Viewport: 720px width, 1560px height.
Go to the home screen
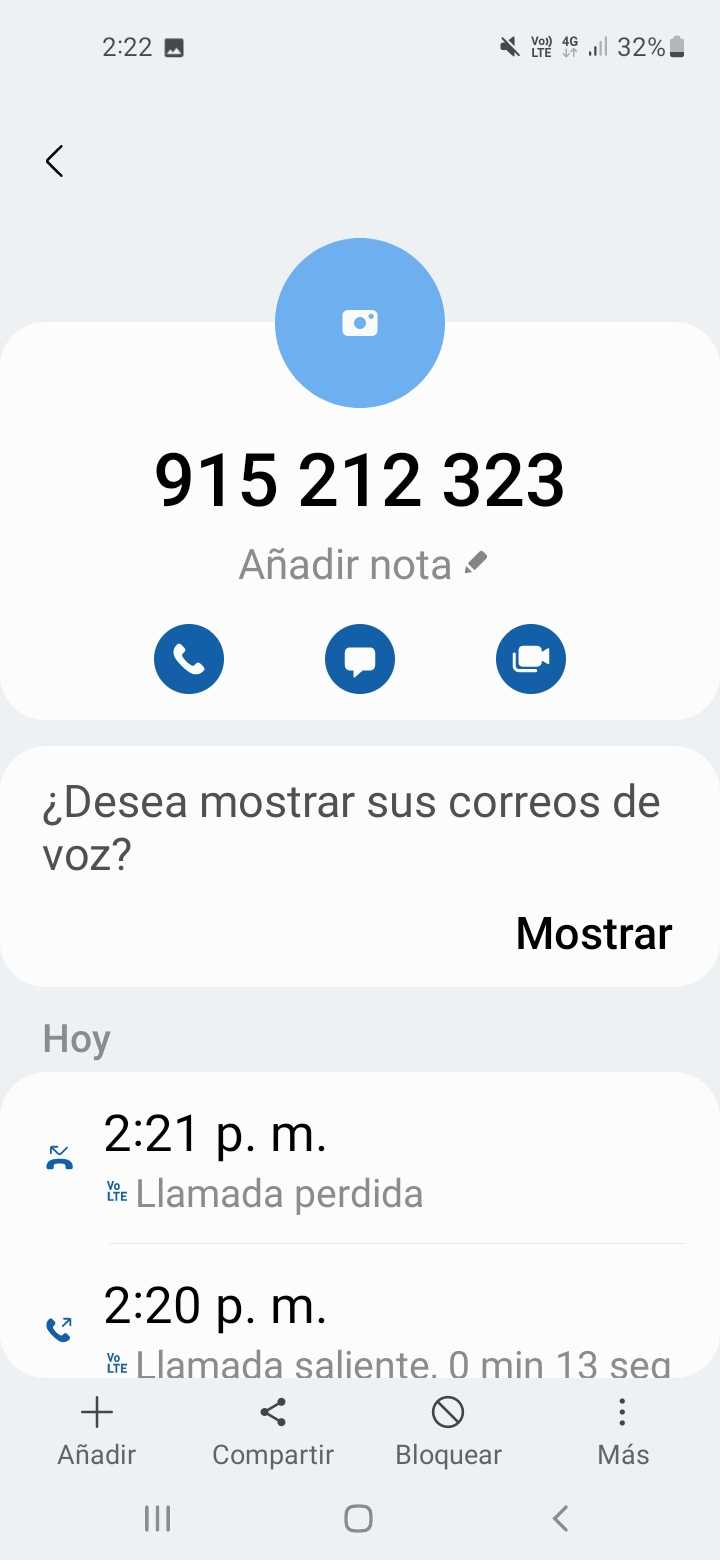(x=358, y=1519)
